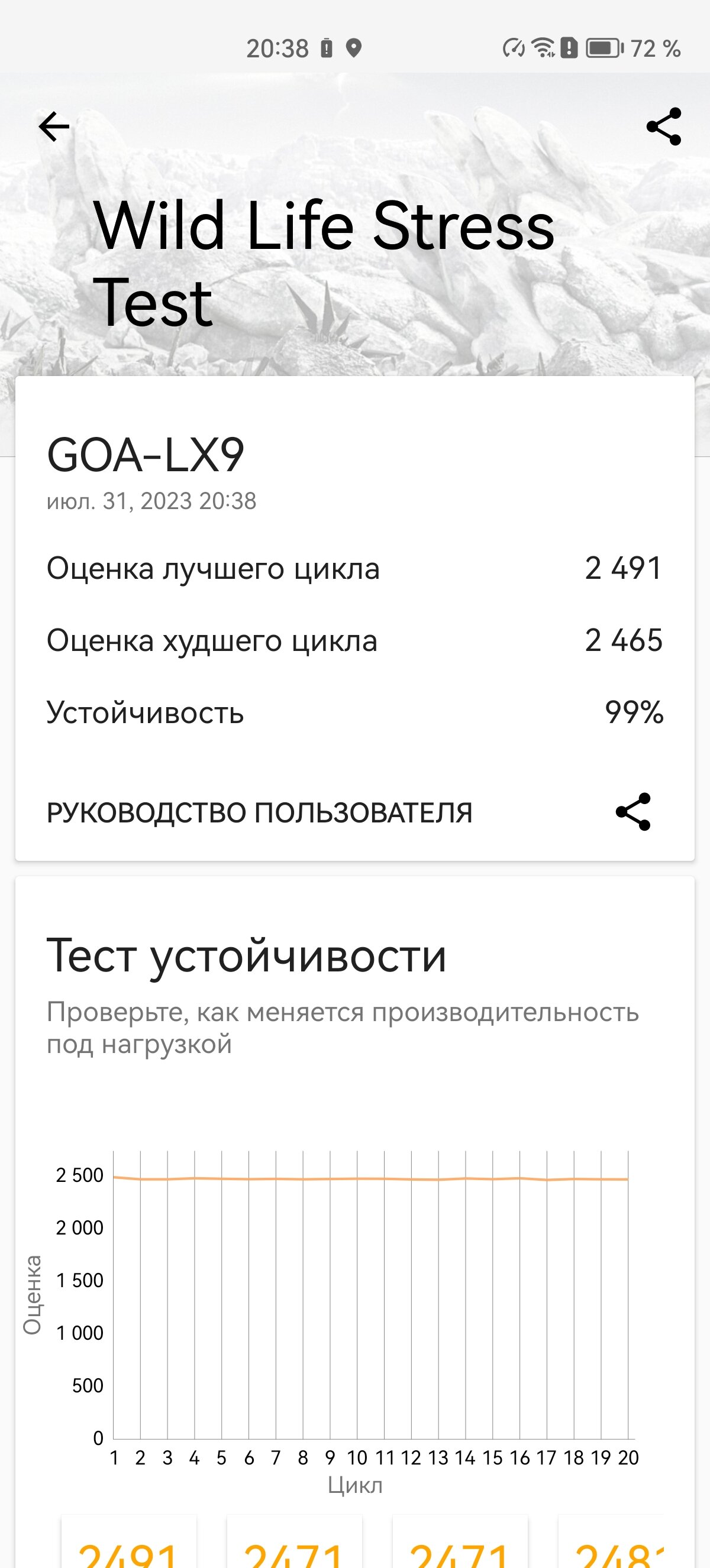Open the РУКОВОДСТВО ПОЛЬЗОВАТЕЛЯ link
The height and width of the screenshot is (1568, 710).
click(259, 812)
